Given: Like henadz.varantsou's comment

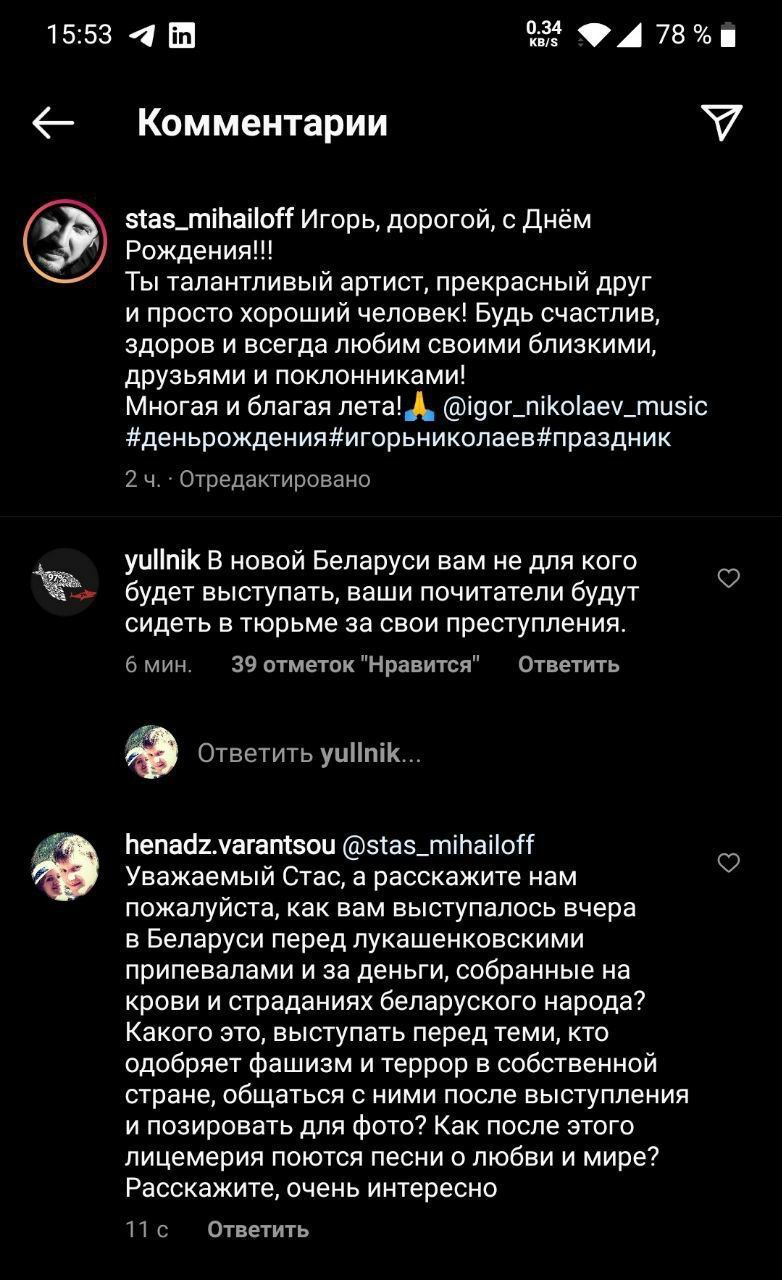Looking at the screenshot, I should point(729,862).
